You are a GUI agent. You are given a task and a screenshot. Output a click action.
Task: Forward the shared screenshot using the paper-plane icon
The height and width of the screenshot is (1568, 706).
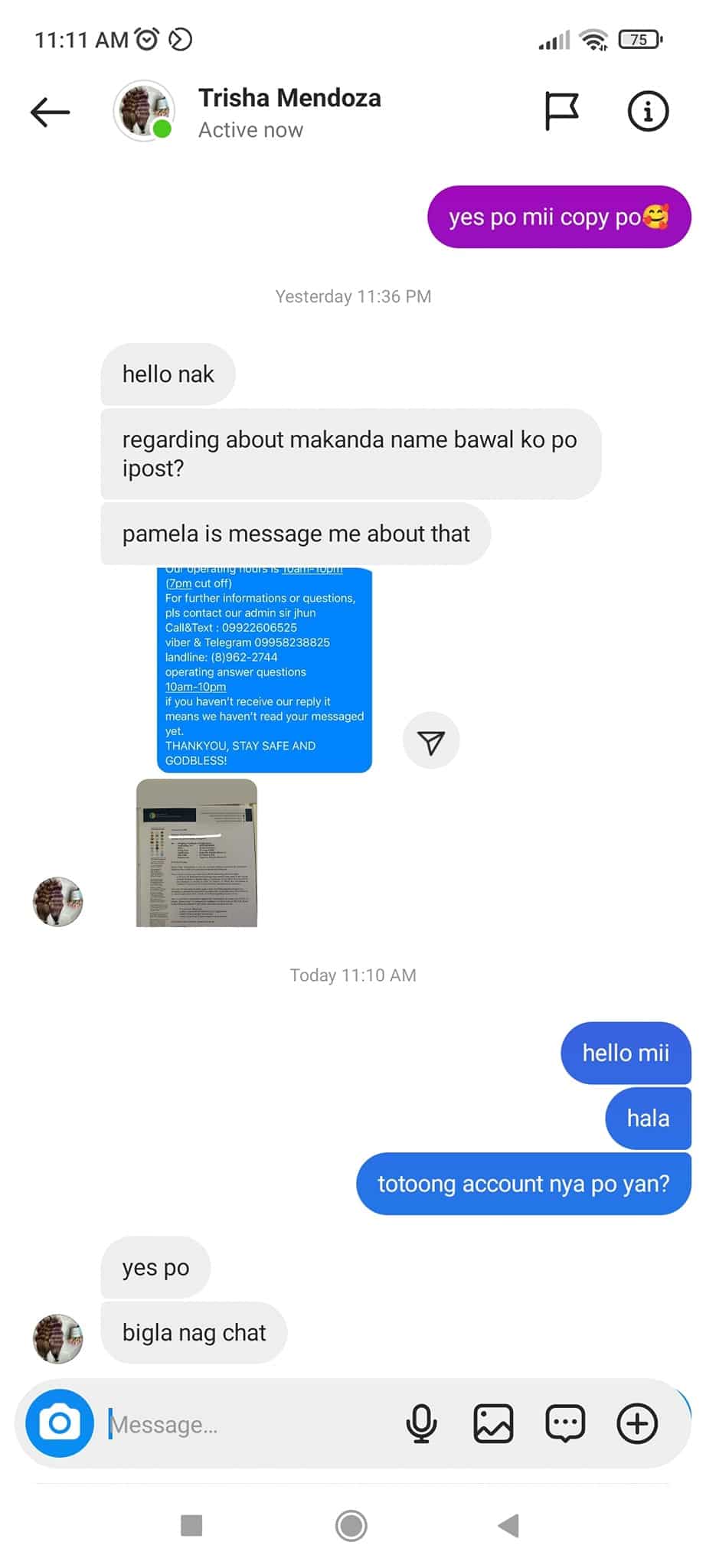[x=431, y=740]
